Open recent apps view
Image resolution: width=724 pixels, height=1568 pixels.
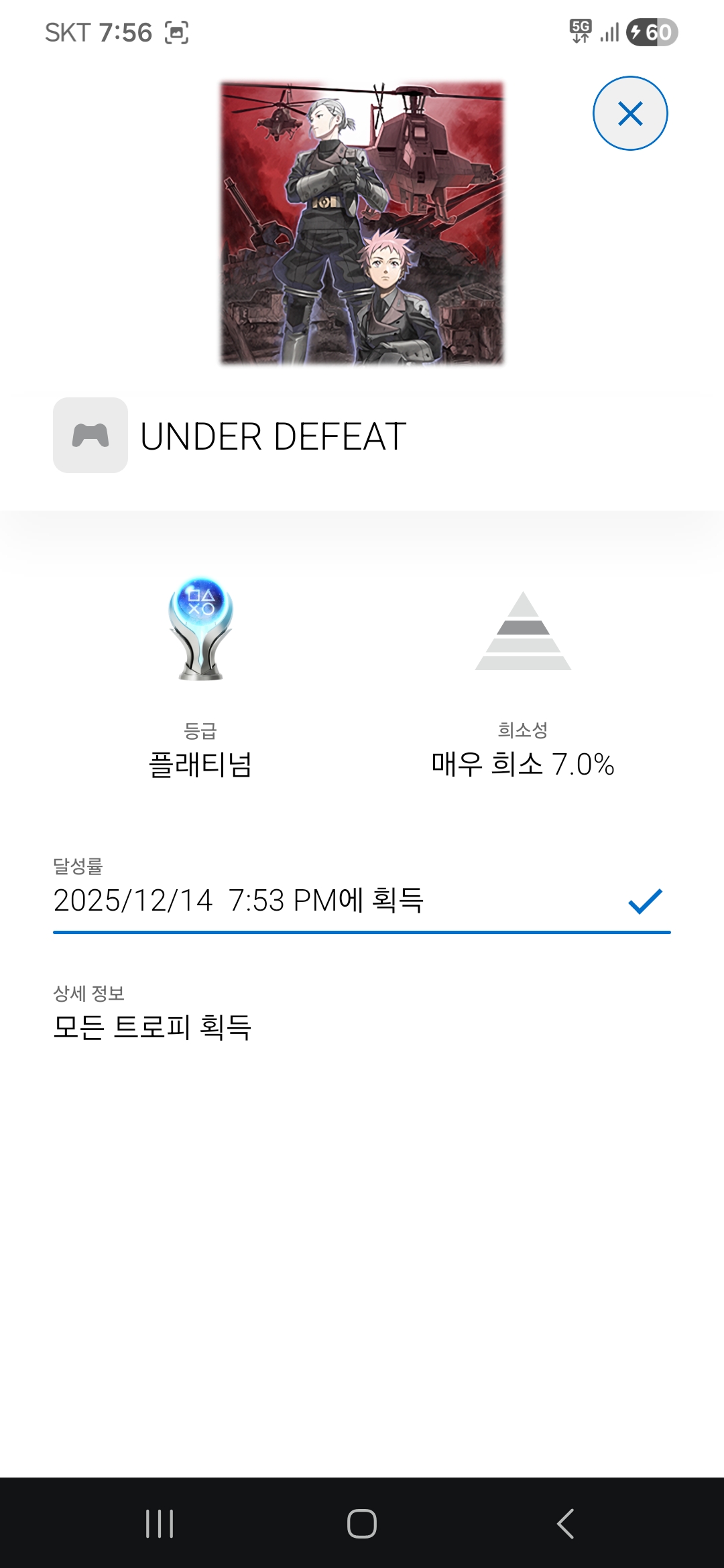coord(160,1523)
